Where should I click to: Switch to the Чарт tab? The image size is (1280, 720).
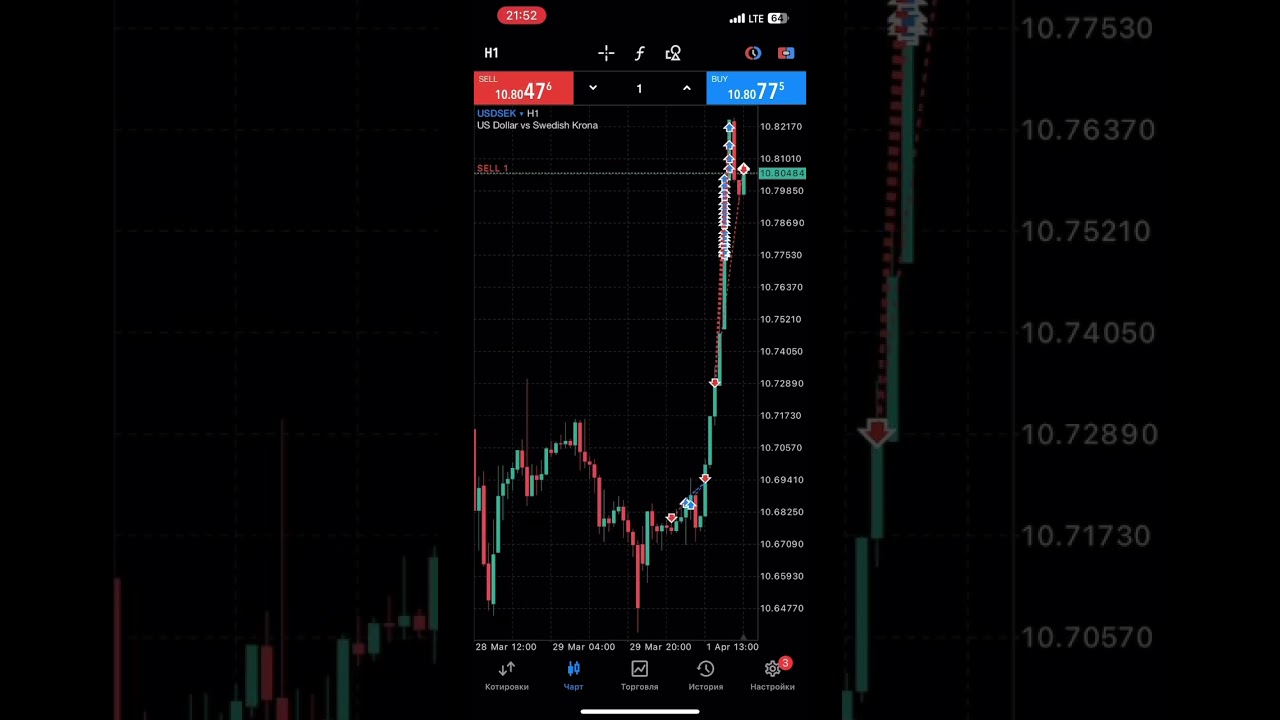click(573, 676)
